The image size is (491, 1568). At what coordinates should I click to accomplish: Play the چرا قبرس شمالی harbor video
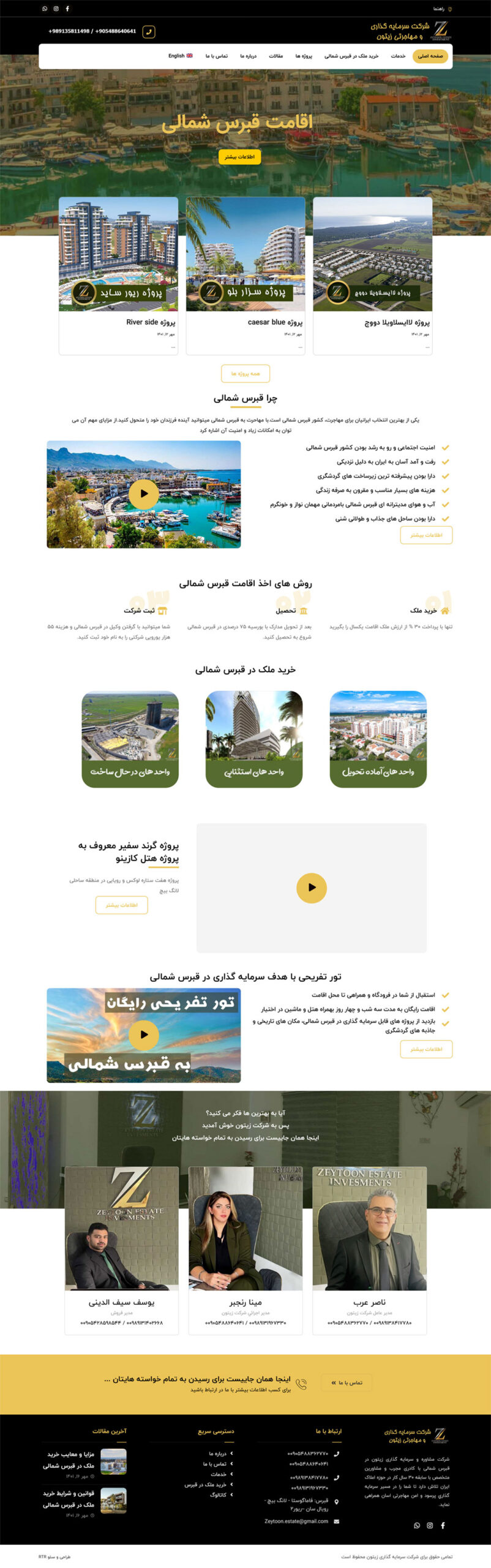pyautogui.click(x=143, y=493)
